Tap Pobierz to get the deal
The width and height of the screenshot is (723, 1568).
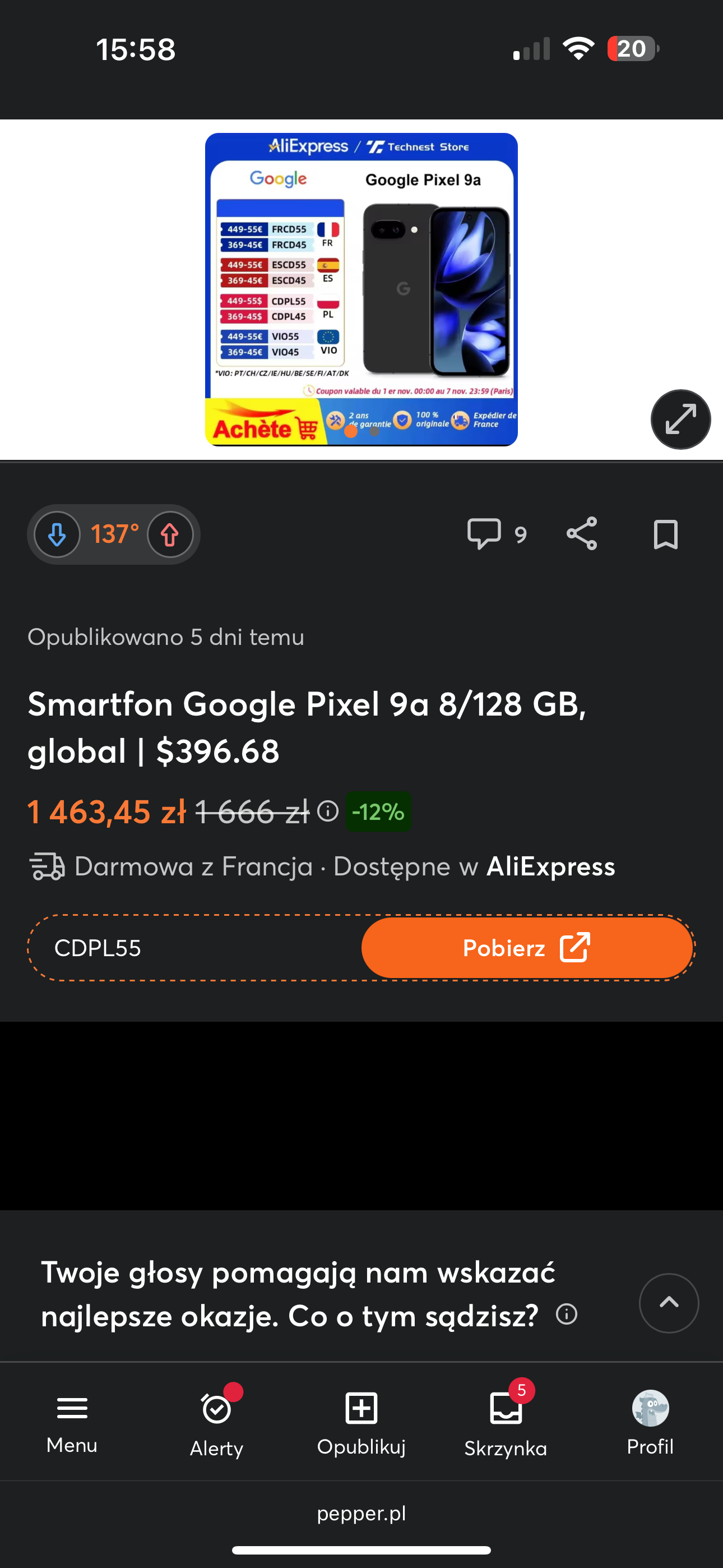click(x=526, y=948)
